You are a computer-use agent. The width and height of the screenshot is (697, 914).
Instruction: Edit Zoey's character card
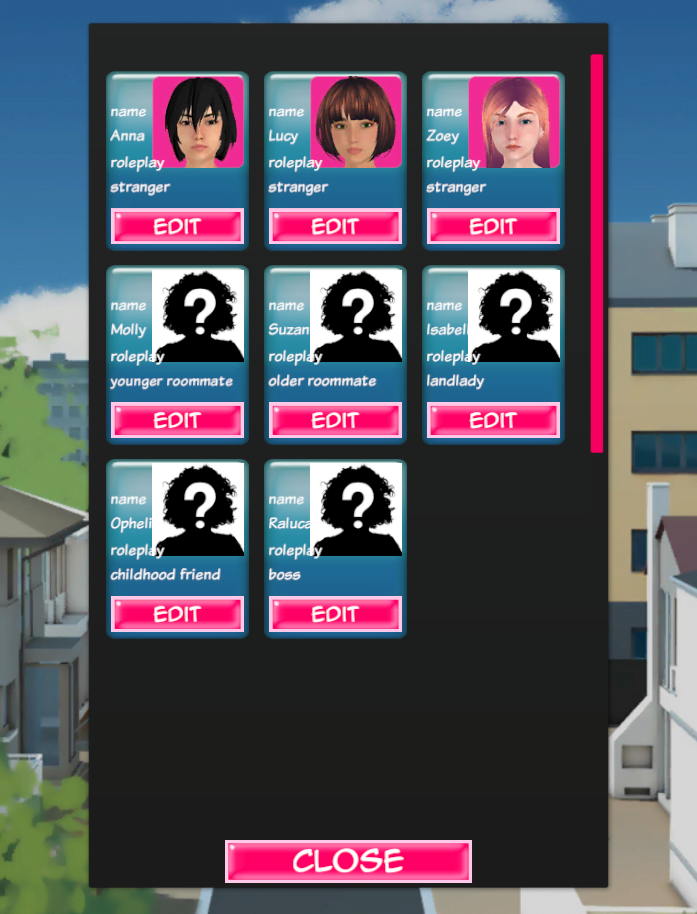(x=493, y=226)
